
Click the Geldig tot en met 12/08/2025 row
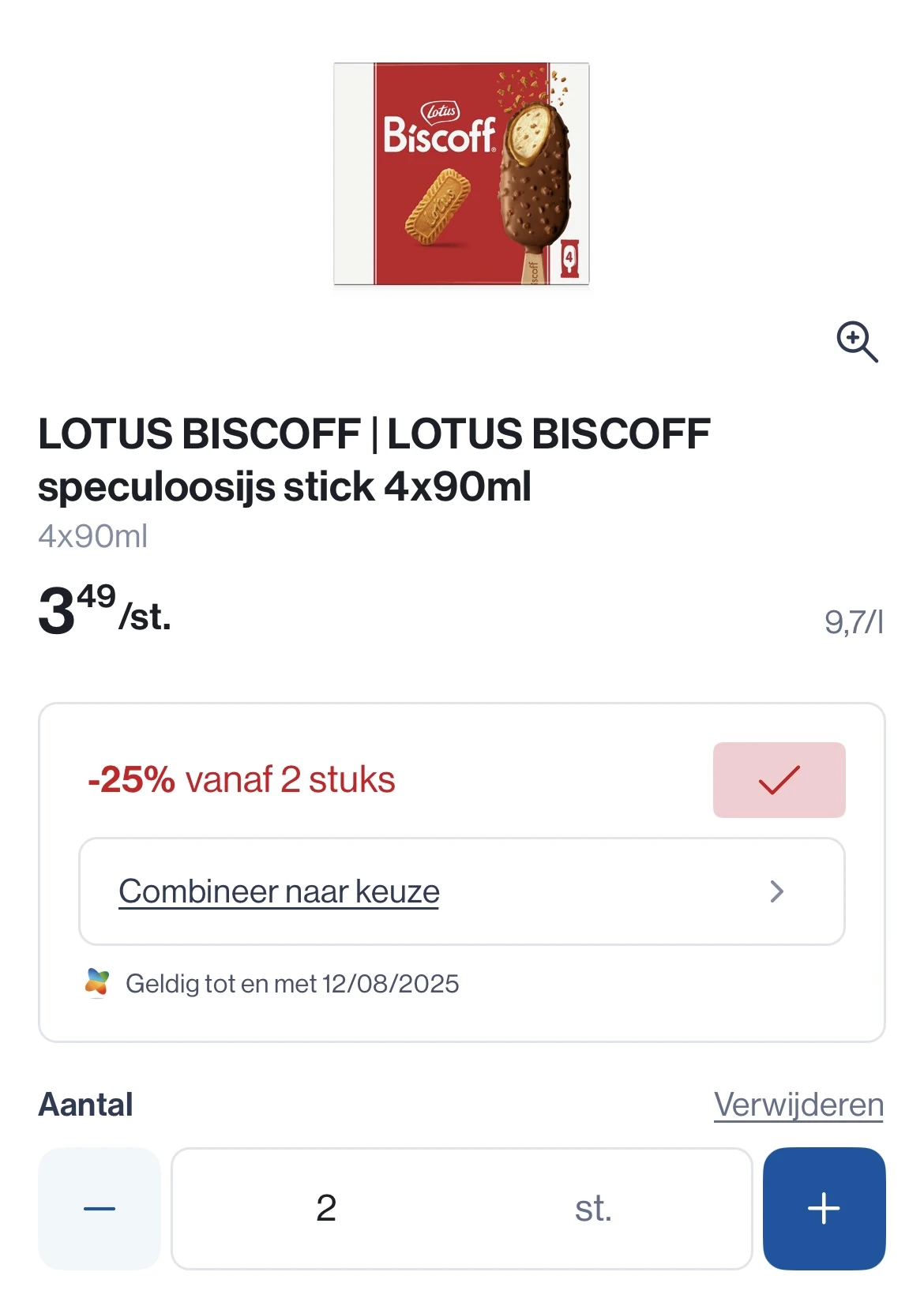pos(291,983)
